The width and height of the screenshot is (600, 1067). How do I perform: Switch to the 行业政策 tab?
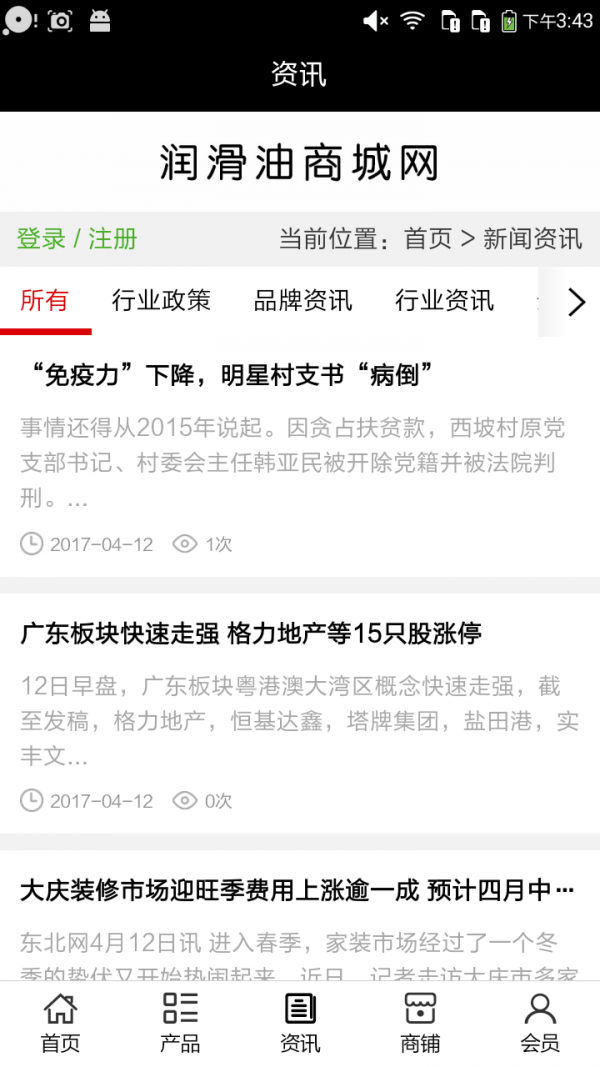(x=161, y=300)
